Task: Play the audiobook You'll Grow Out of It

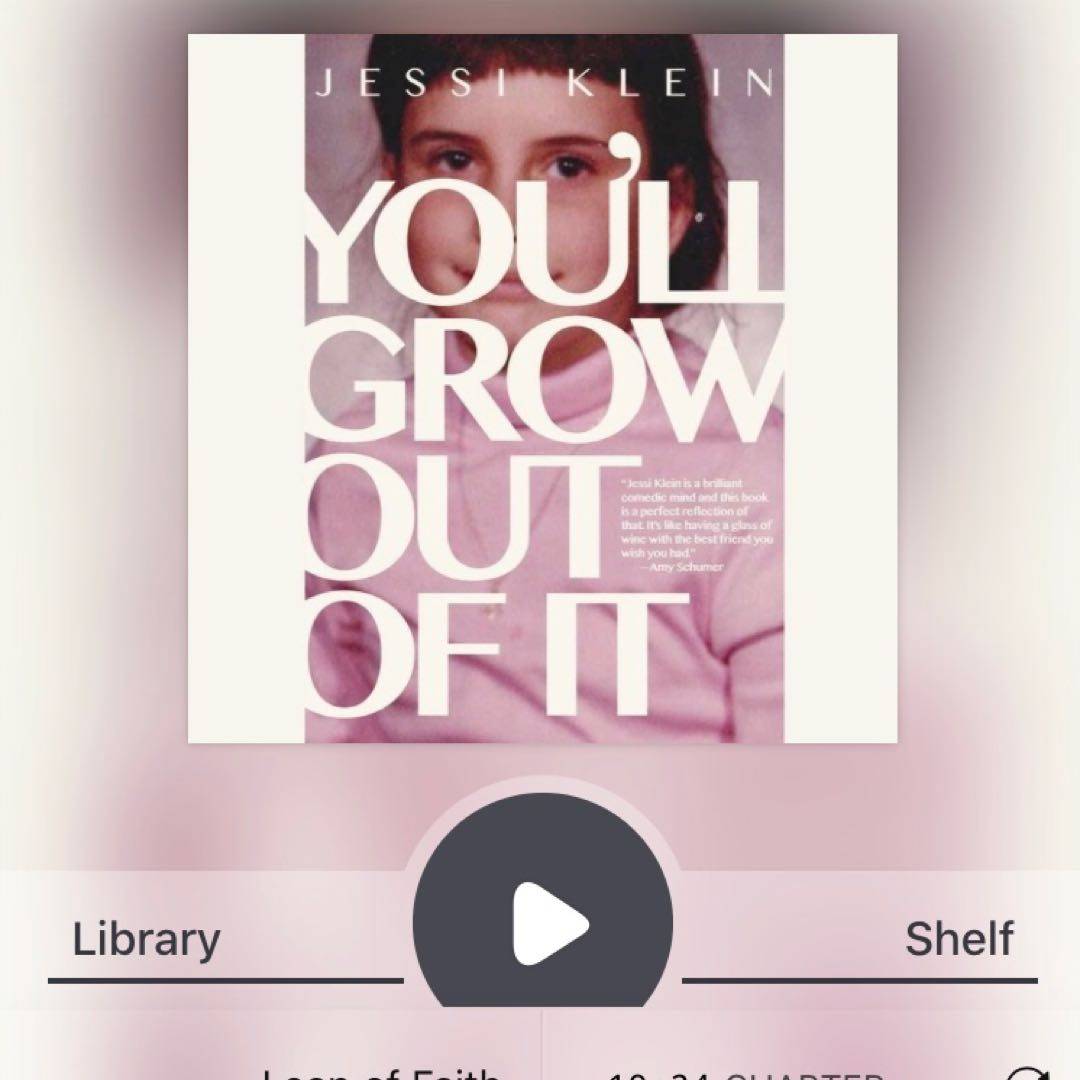Action: [543, 921]
